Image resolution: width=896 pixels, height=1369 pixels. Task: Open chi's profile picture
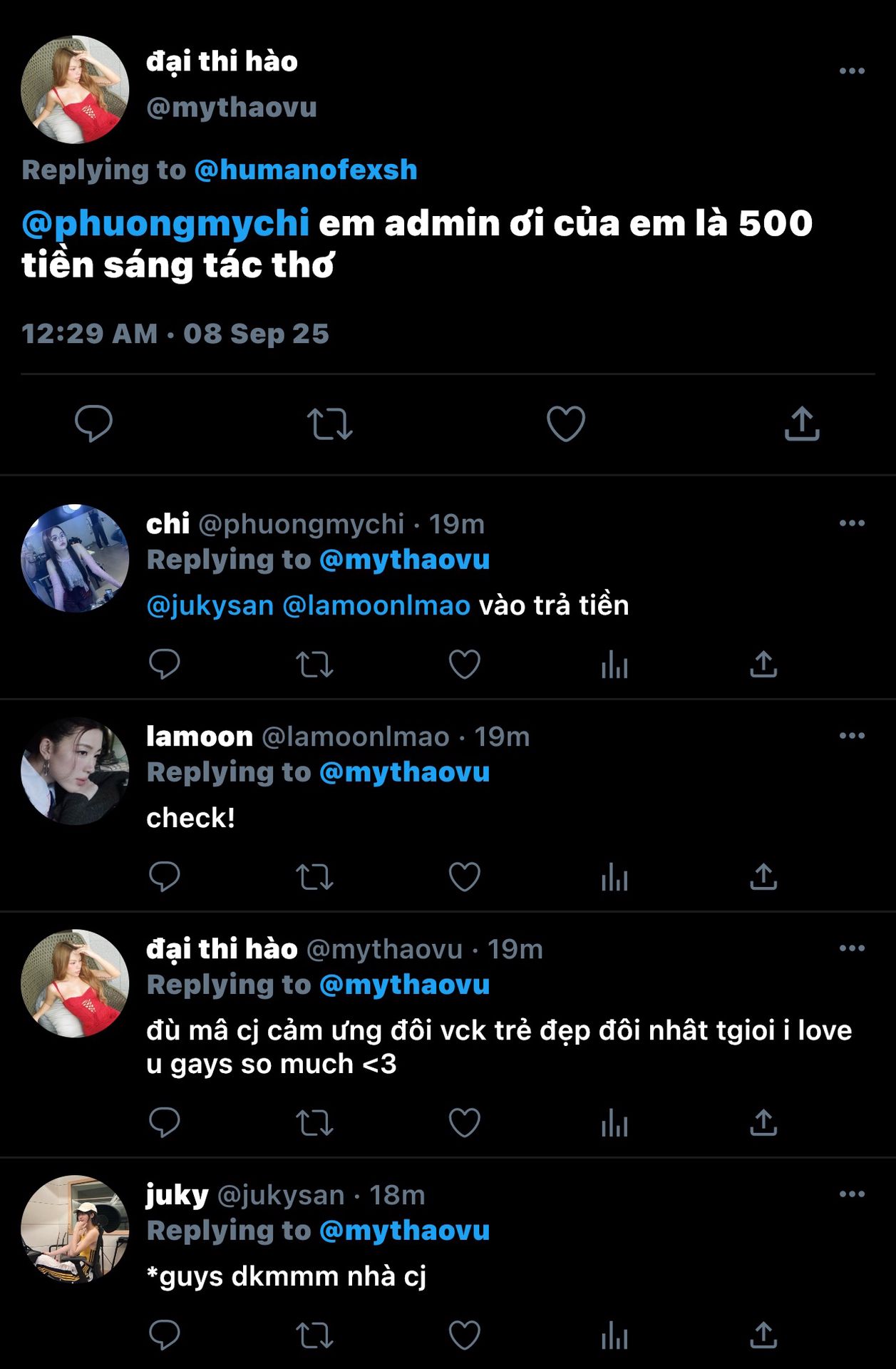pos(75,558)
